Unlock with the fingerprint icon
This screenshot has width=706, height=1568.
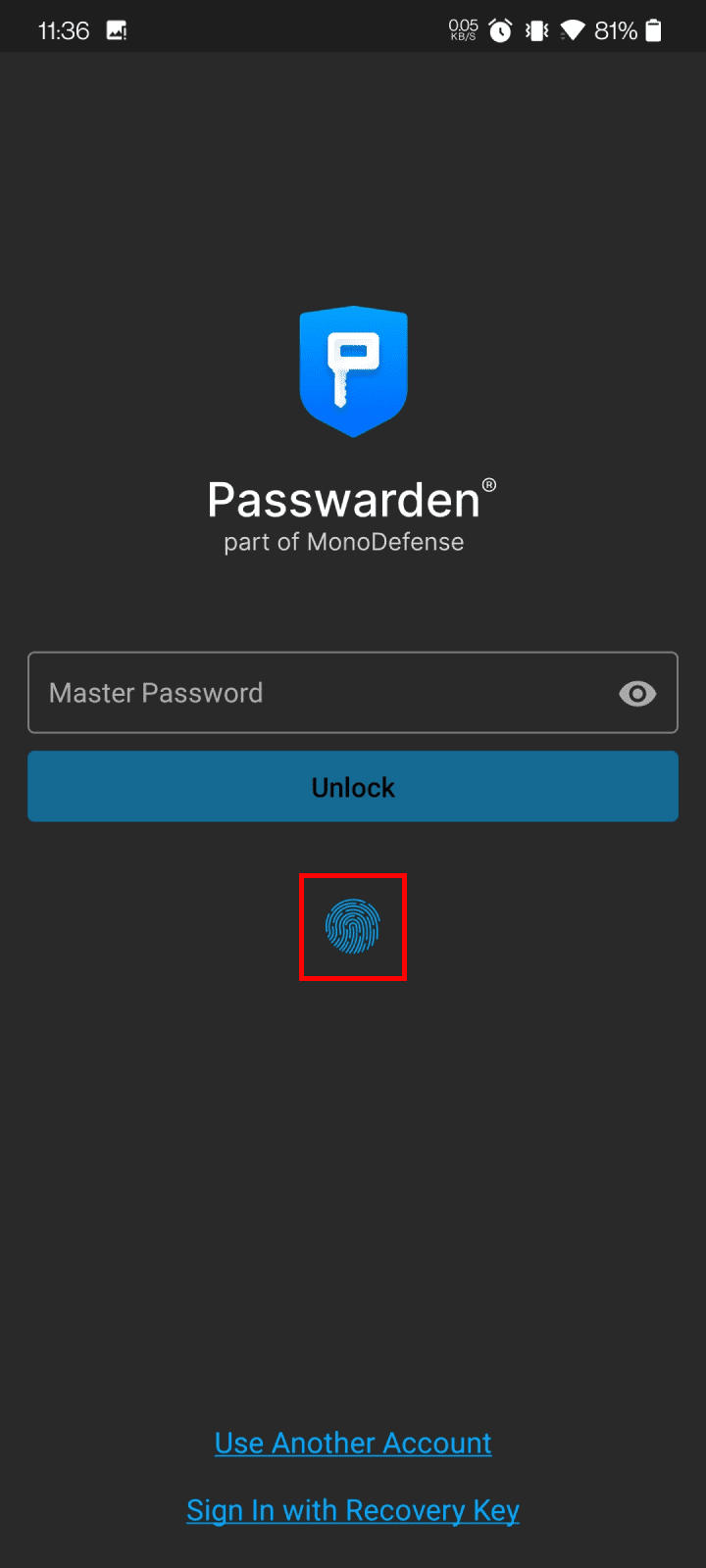point(352,927)
